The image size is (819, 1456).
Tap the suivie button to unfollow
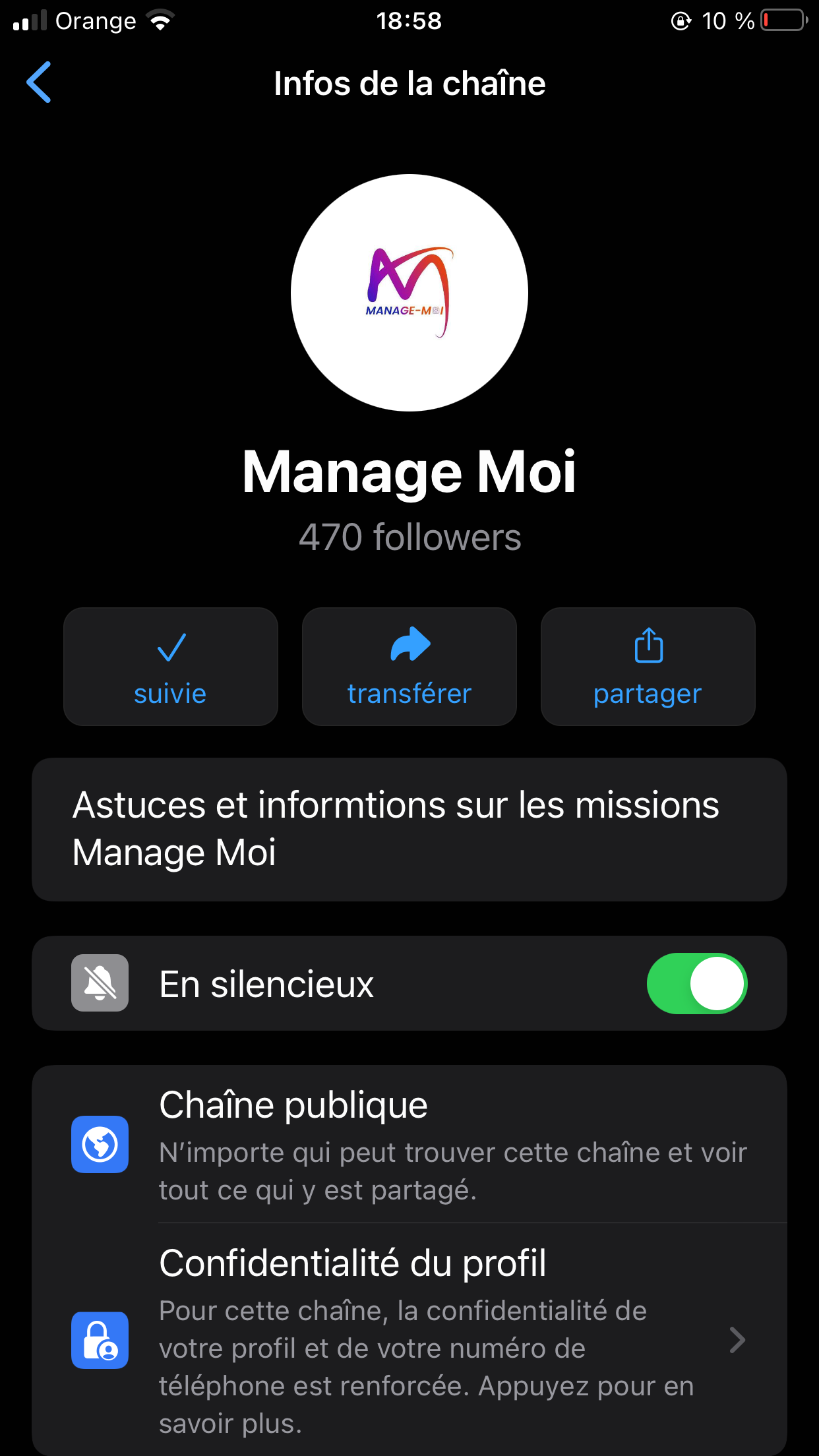(x=171, y=667)
